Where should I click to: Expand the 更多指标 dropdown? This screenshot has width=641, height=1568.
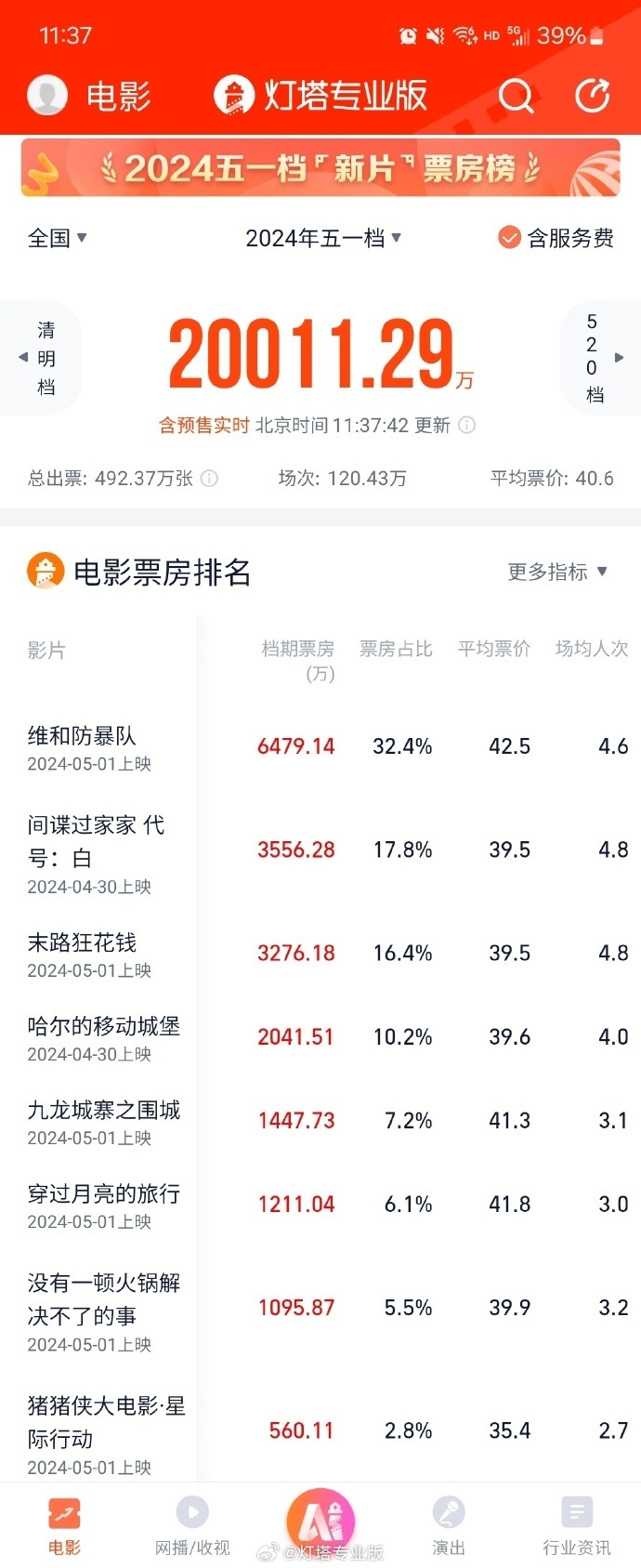click(x=556, y=572)
